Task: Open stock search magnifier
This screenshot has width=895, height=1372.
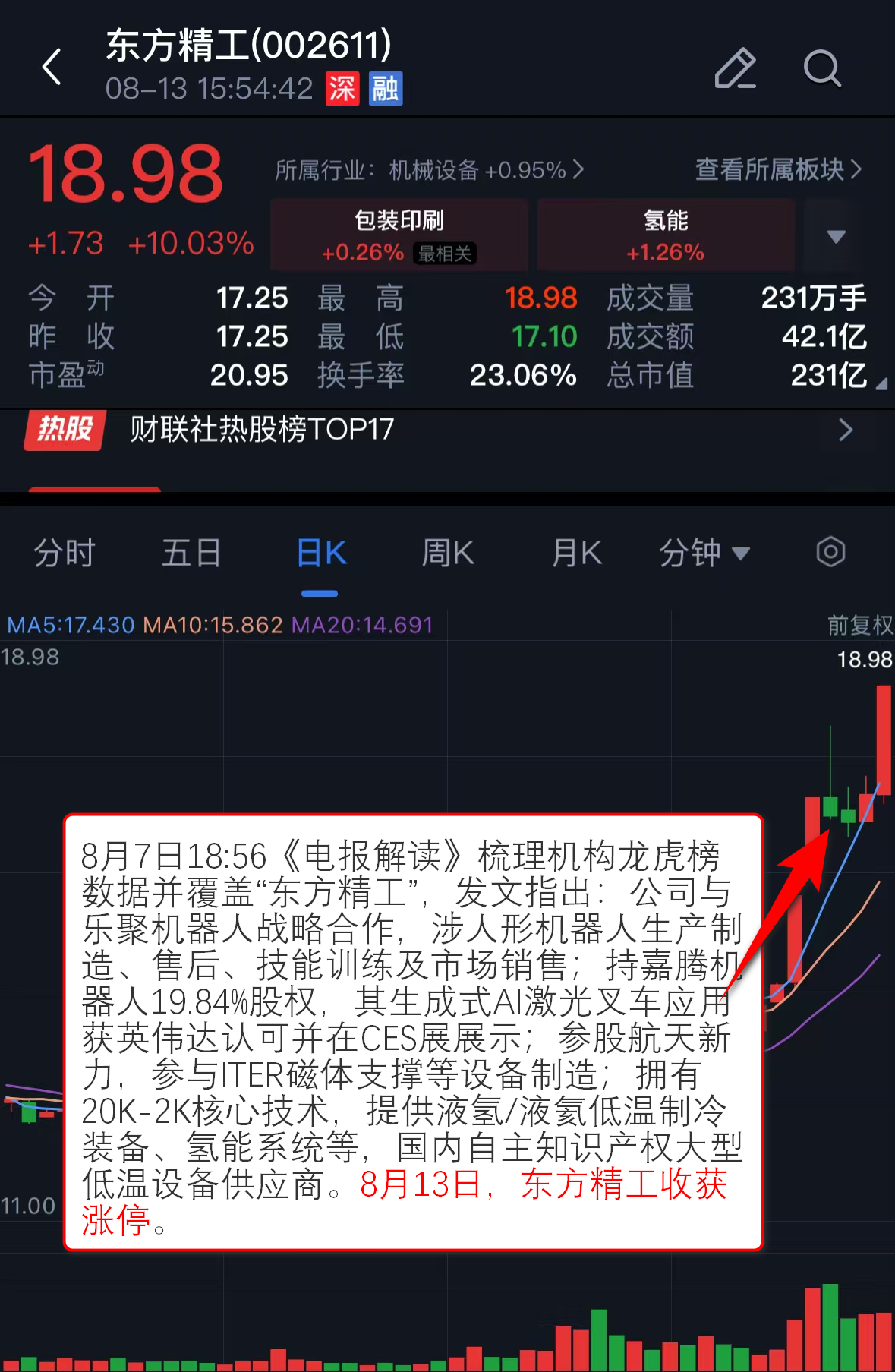Action: coord(822,68)
